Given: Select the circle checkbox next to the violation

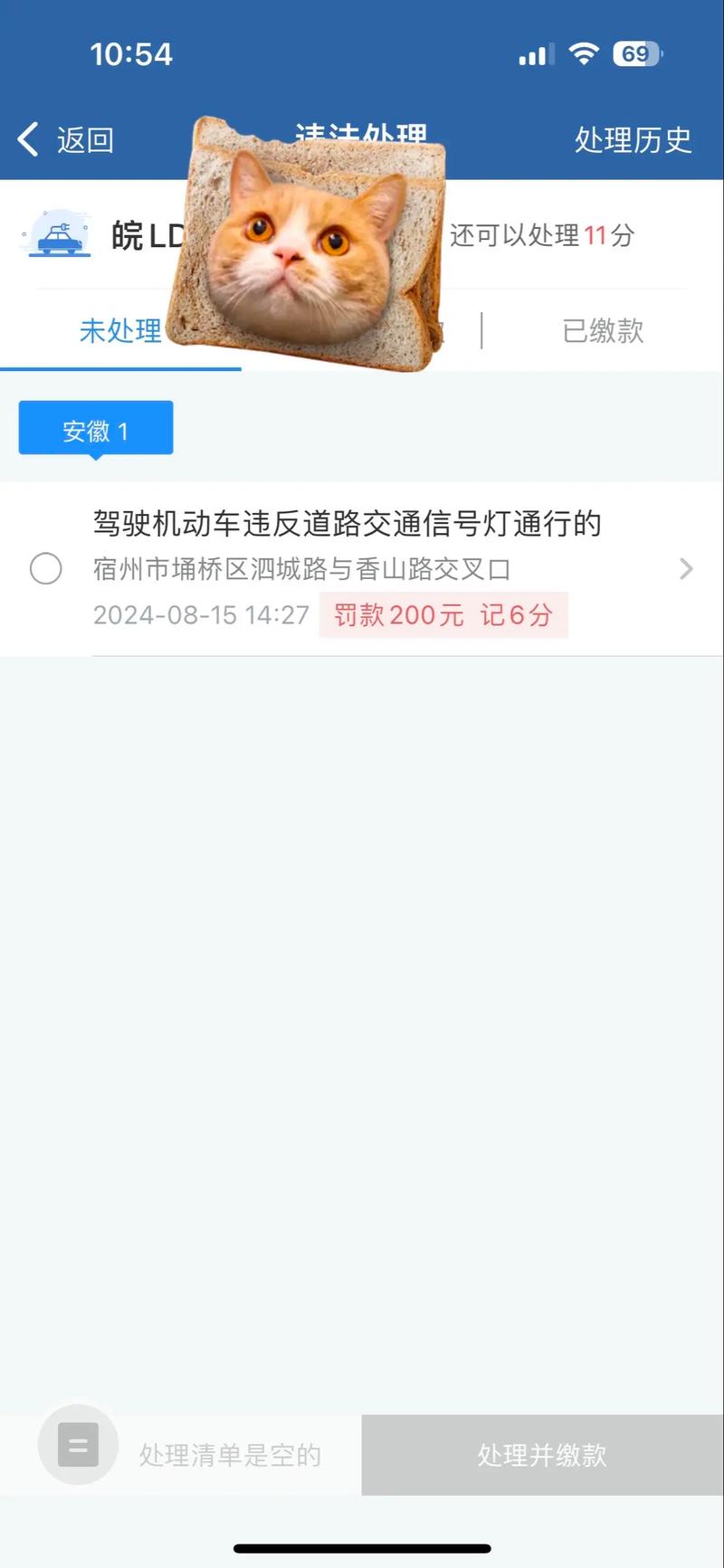Looking at the screenshot, I should click(45, 569).
